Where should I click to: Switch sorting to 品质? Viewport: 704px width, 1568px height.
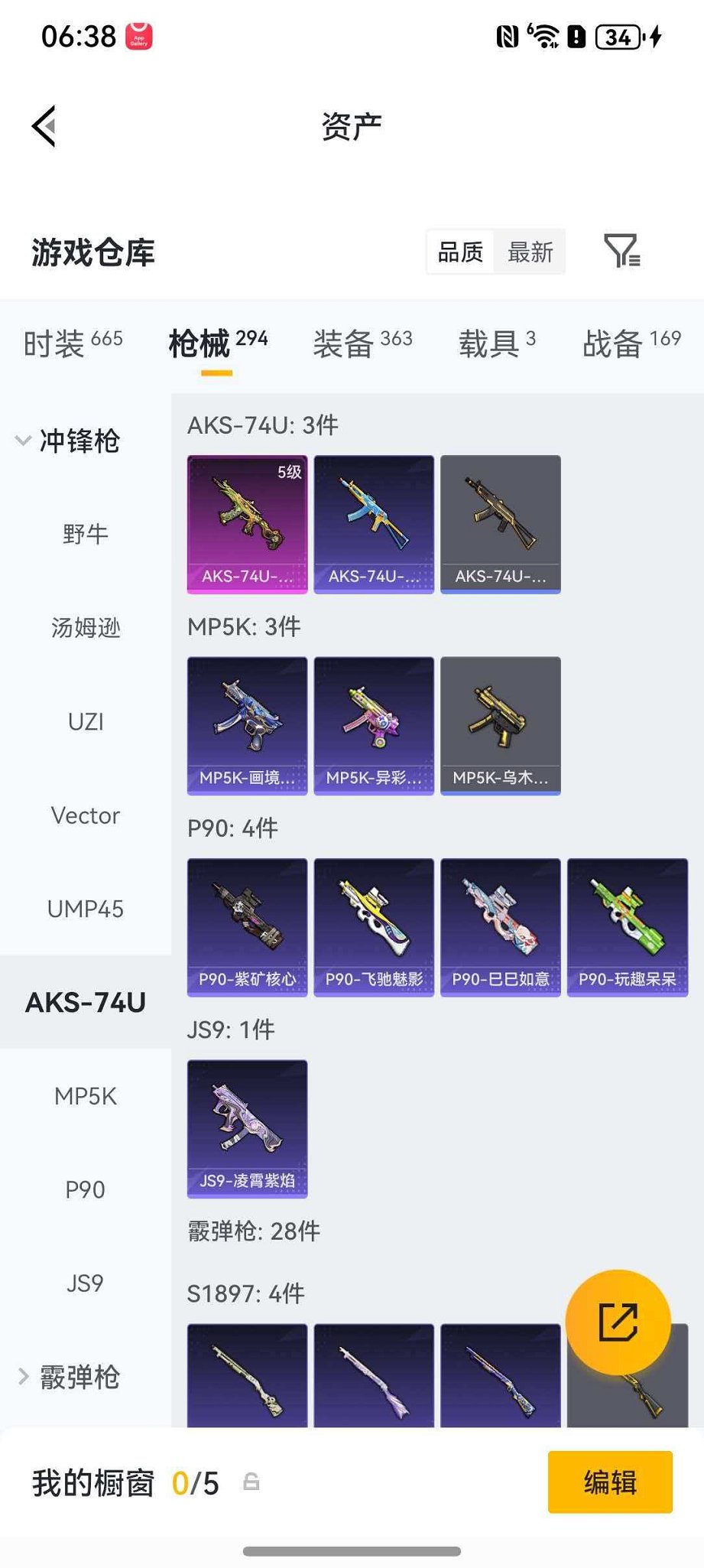(459, 252)
